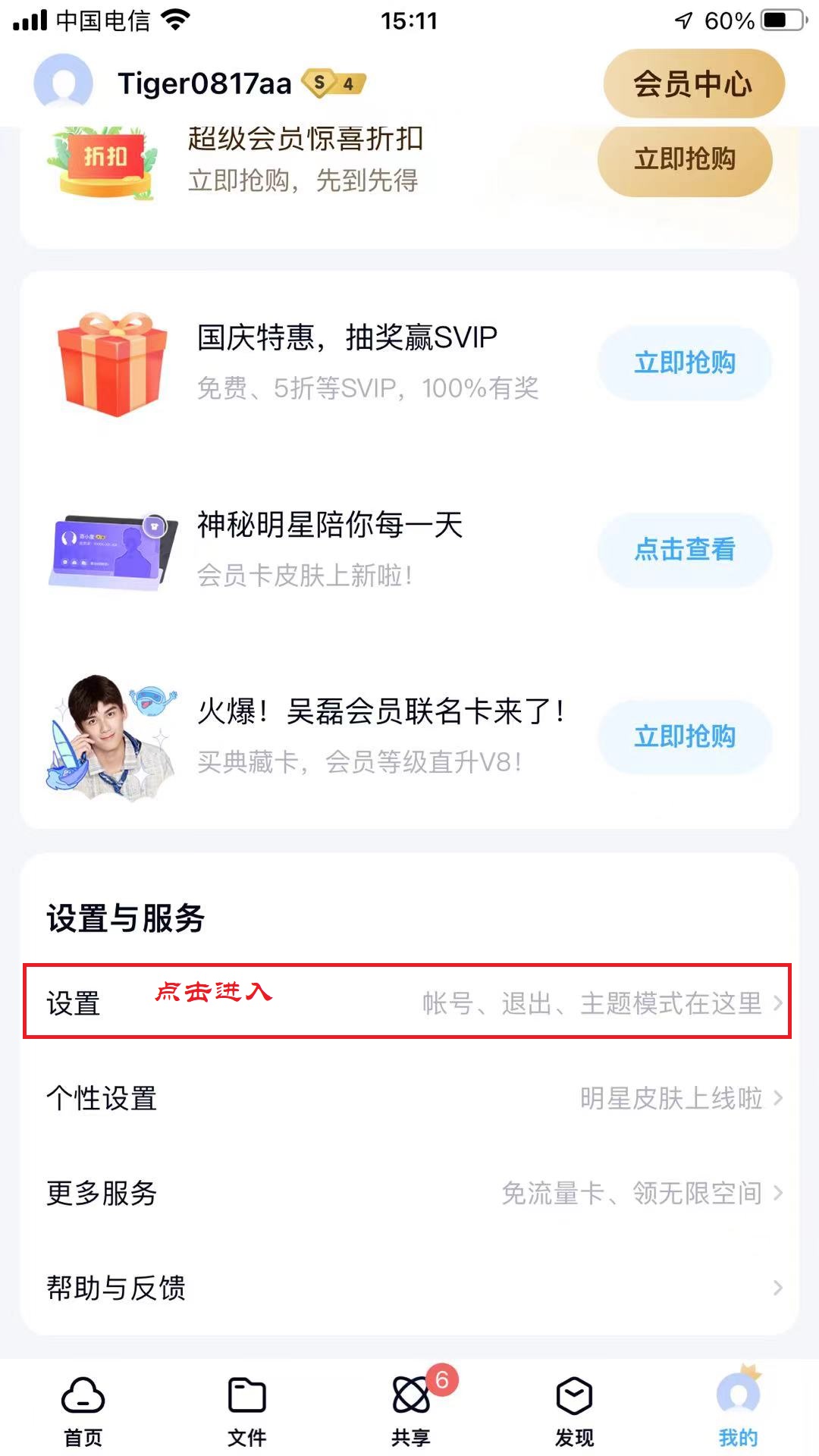Open the 会员中心 member center button
819x1456 pixels.
tap(693, 83)
